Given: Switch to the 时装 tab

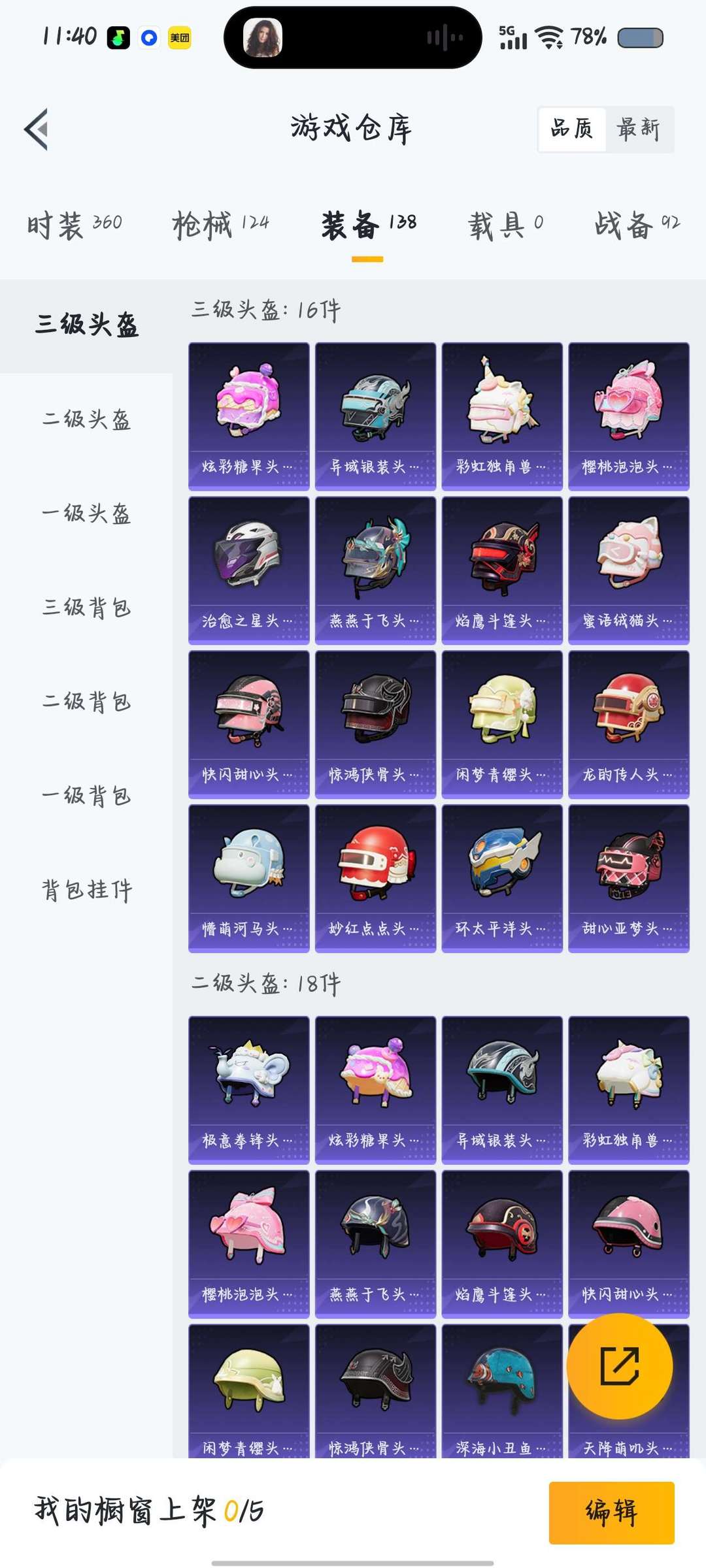Looking at the screenshot, I should (x=75, y=225).
